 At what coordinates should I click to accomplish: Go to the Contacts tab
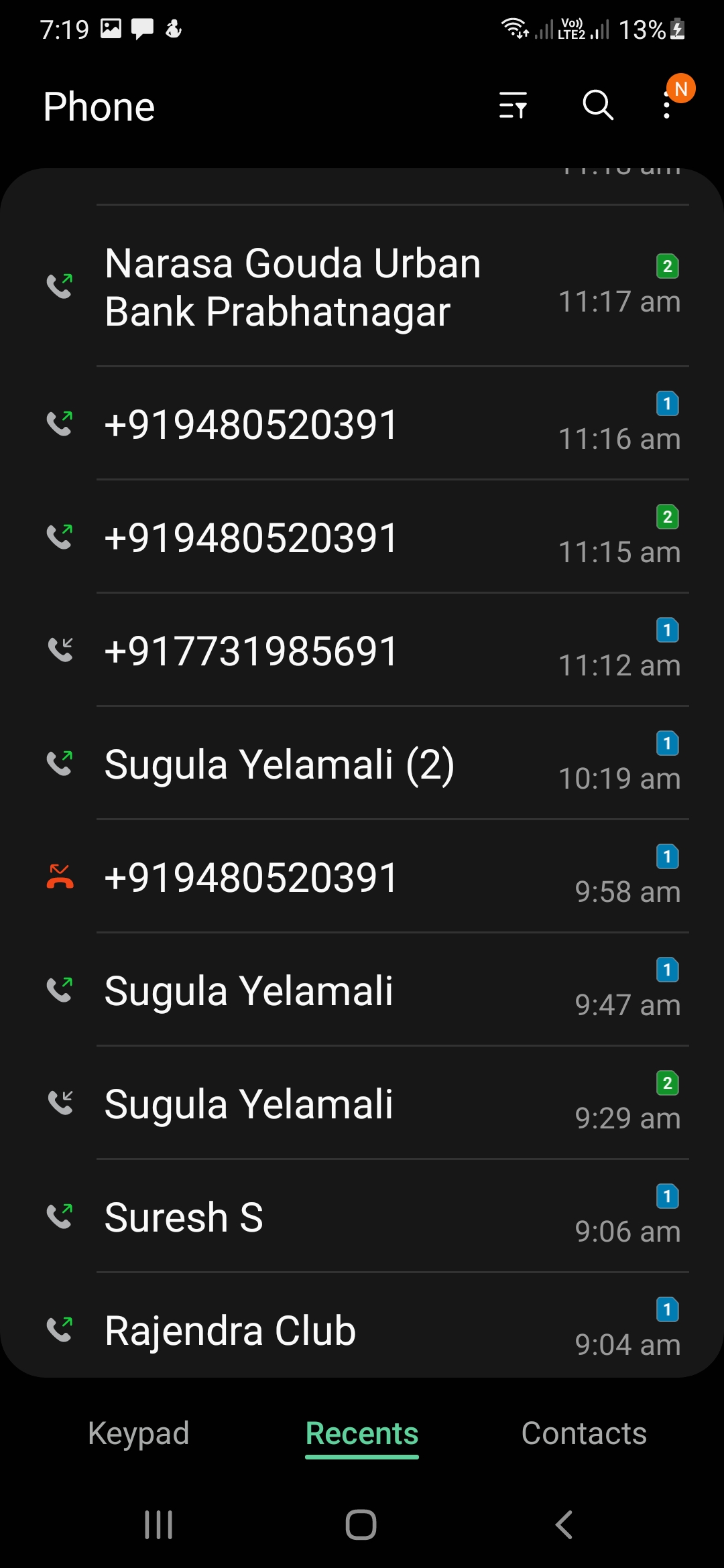[x=584, y=1433]
